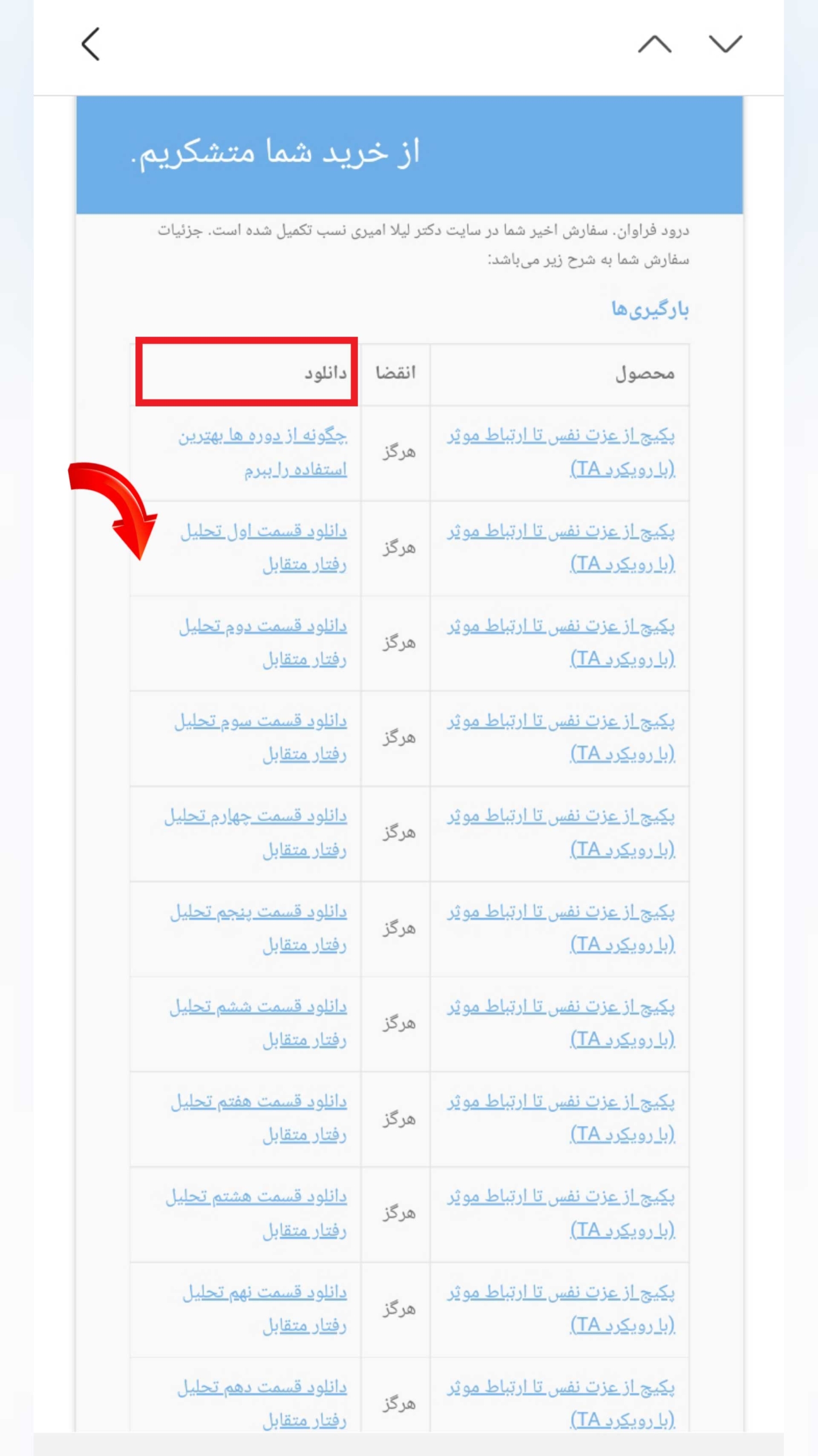Open دانلود قسمت پنجم تحلیل رفتار متقابل link
The width and height of the screenshot is (818, 1456).
click(x=259, y=928)
